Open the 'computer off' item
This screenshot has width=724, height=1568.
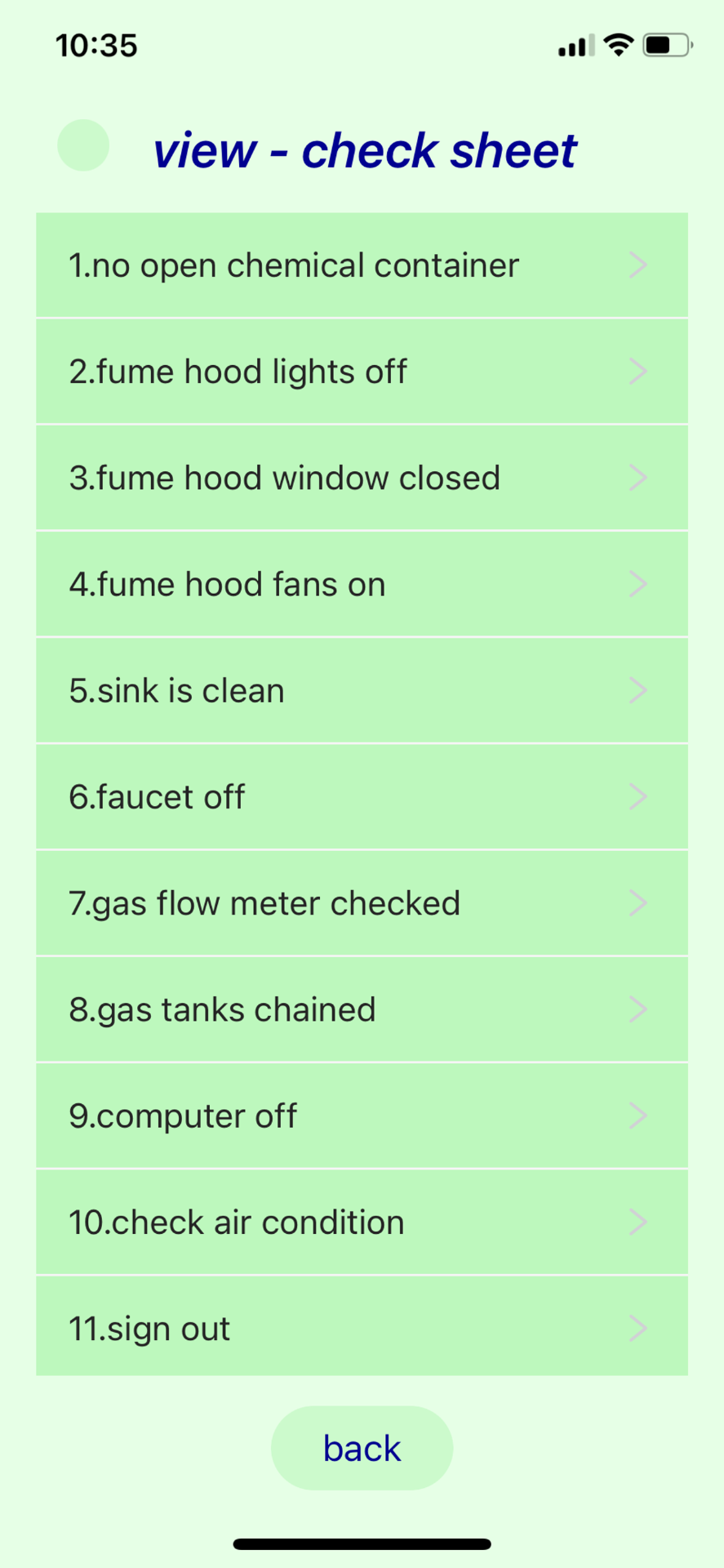[x=362, y=1116]
